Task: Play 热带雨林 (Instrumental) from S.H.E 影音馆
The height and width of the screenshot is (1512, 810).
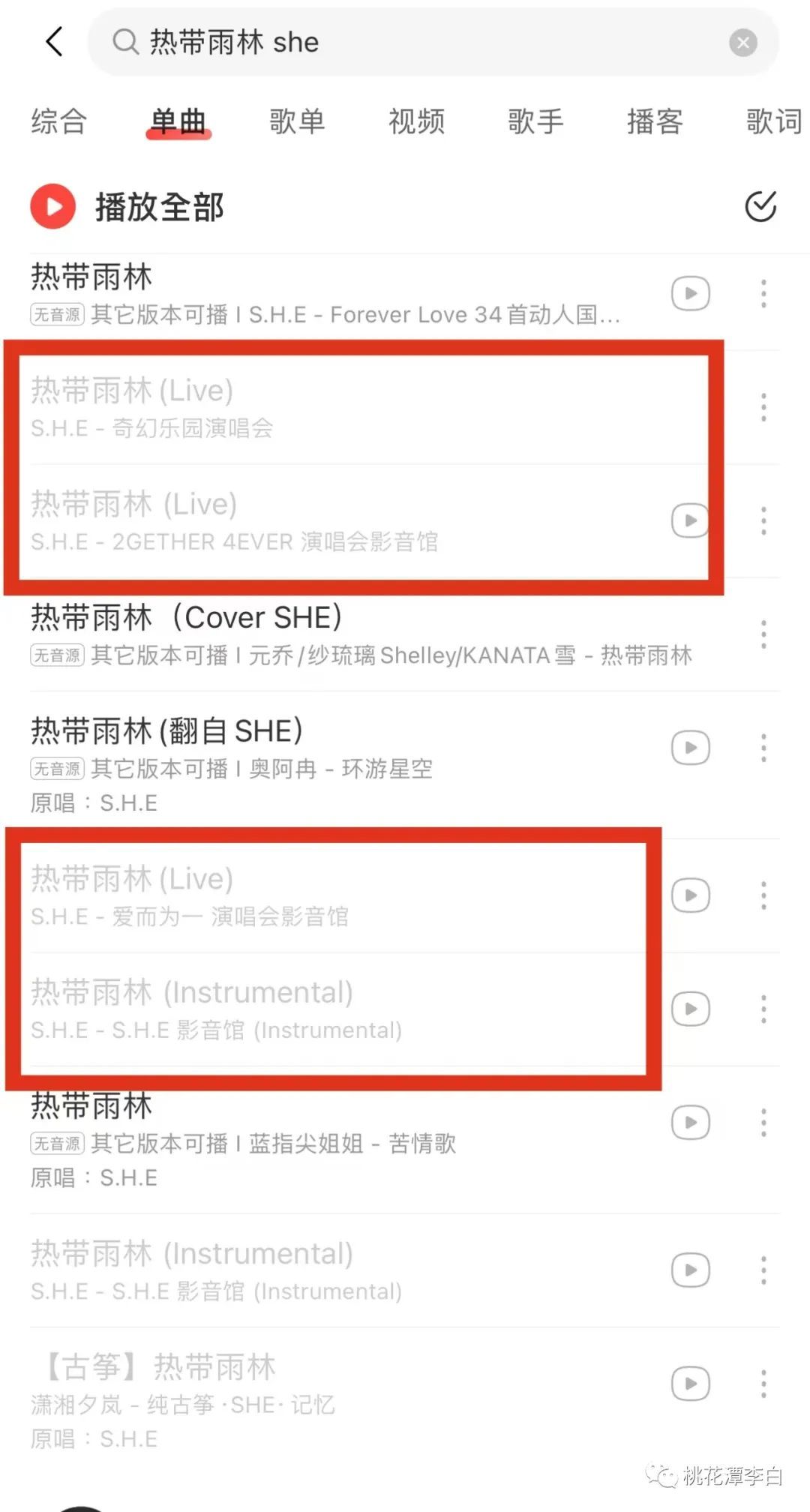Action: tap(689, 1009)
